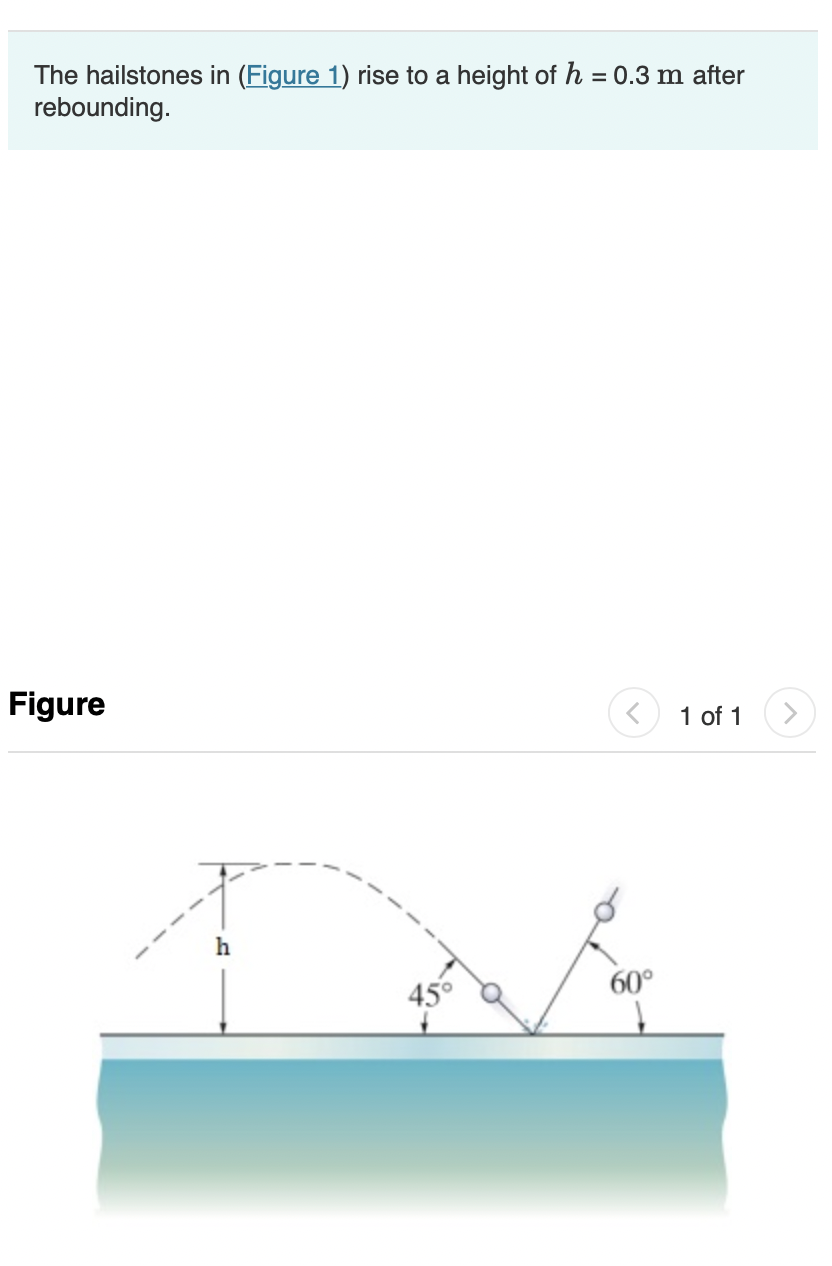Image resolution: width=832 pixels, height=1266 pixels.
Task: Select the hailstone icon on the rebound path
Action: (x=604, y=912)
